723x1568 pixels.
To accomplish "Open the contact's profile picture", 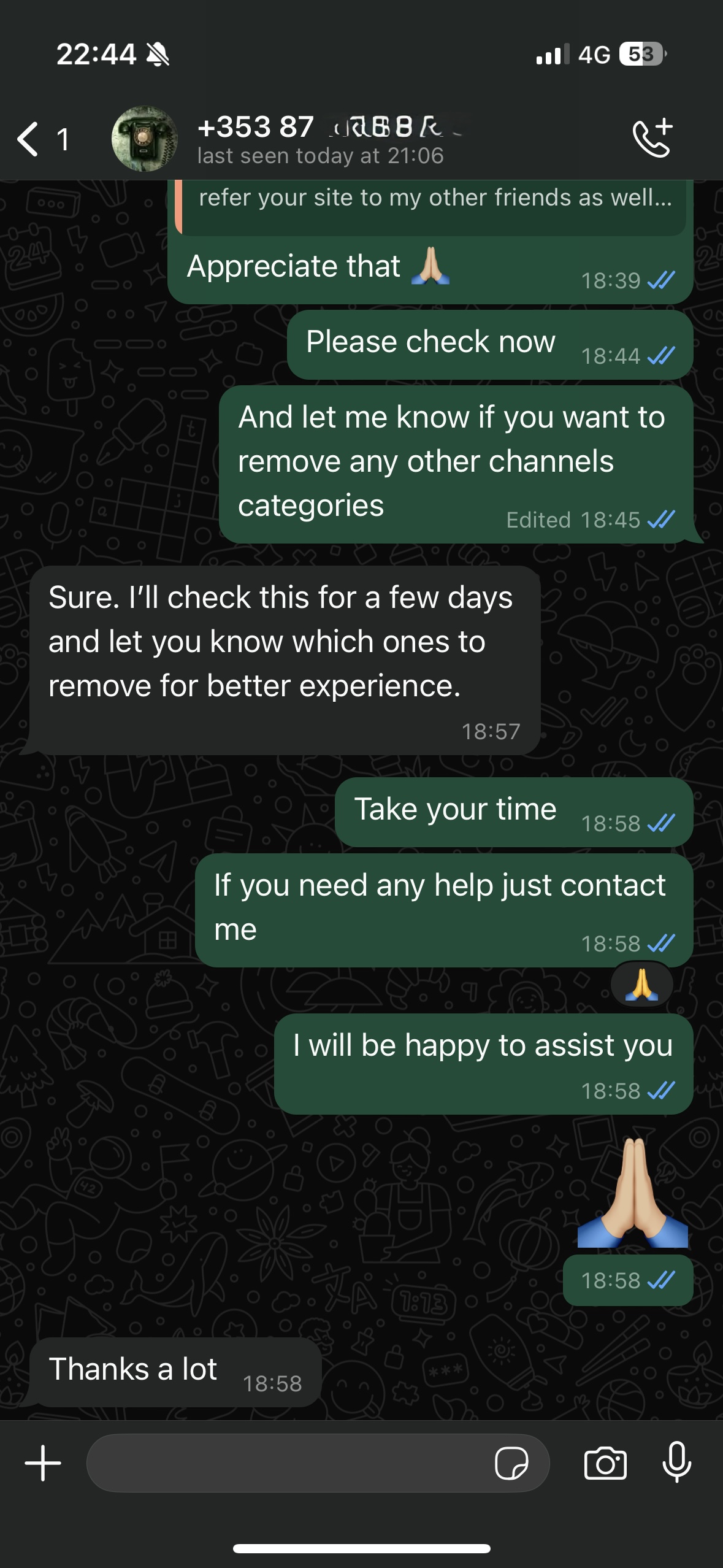I will click(x=147, y=139).
